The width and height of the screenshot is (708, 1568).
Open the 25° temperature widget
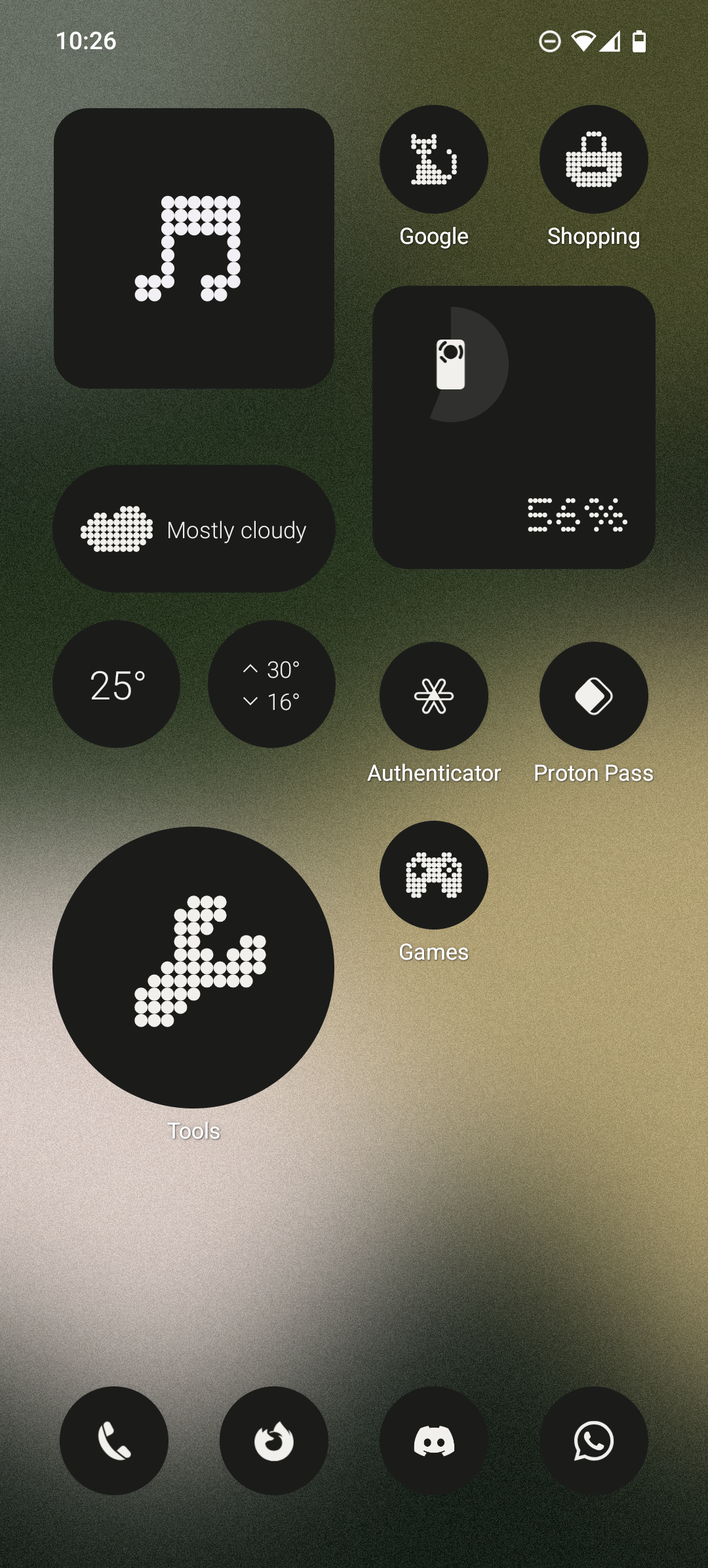coord(117,684)
